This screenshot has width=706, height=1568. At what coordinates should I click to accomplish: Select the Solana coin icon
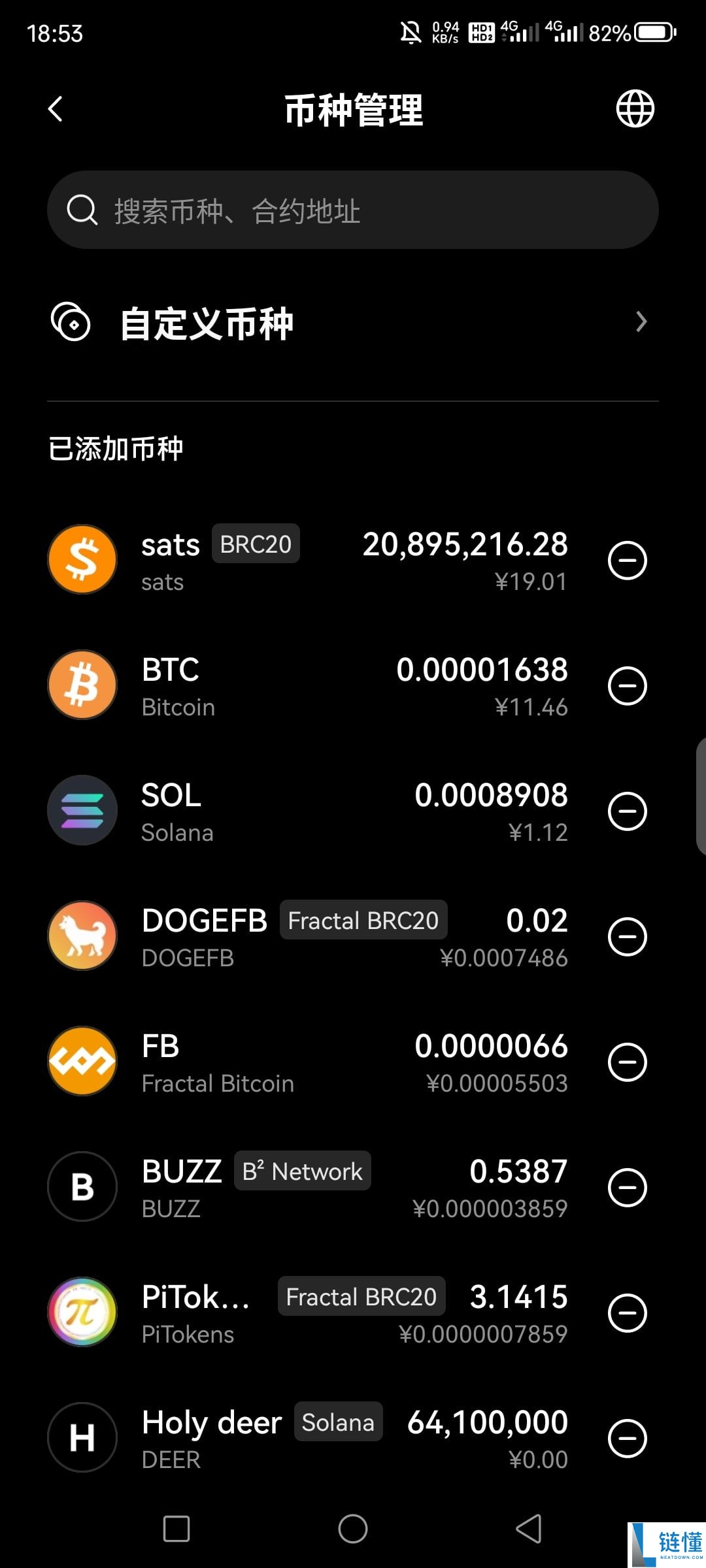pos(82,810)
